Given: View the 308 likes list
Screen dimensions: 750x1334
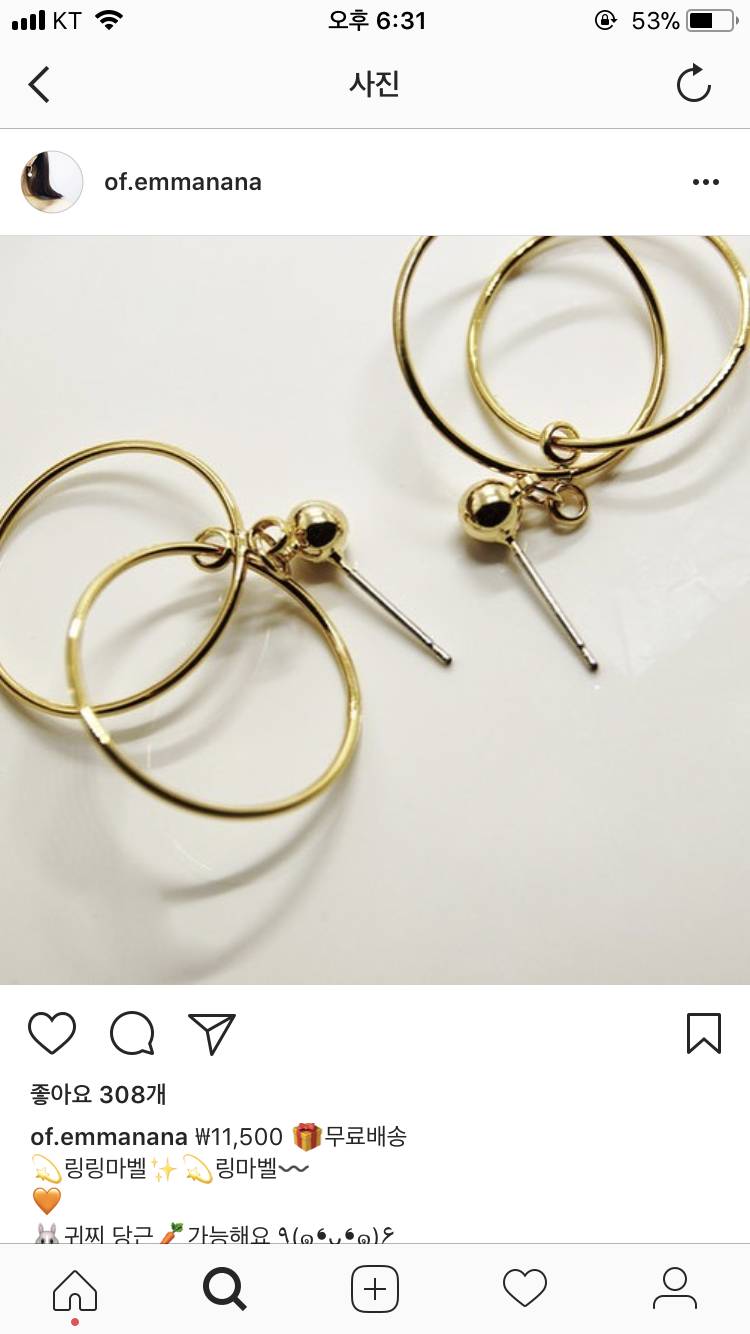Looking at the screenshot, I should point(98,1094).
